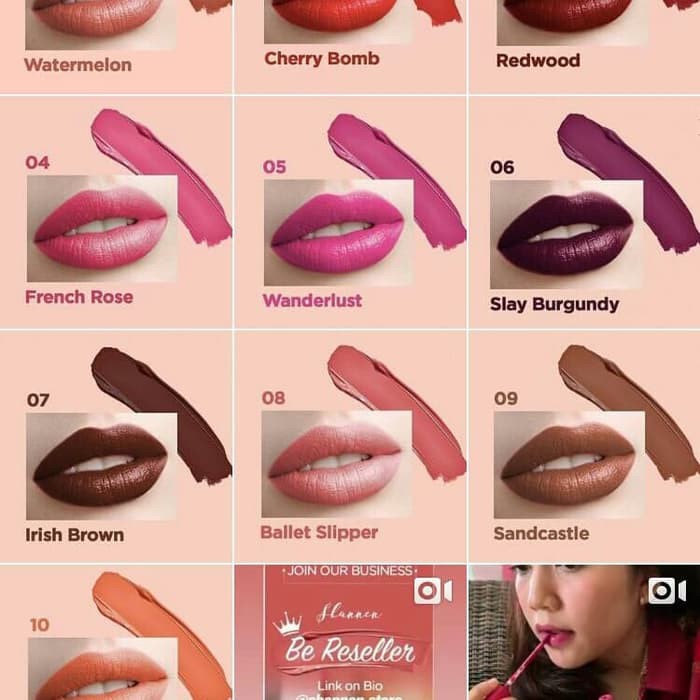View the 06 Slay Burgundy post

585,213
